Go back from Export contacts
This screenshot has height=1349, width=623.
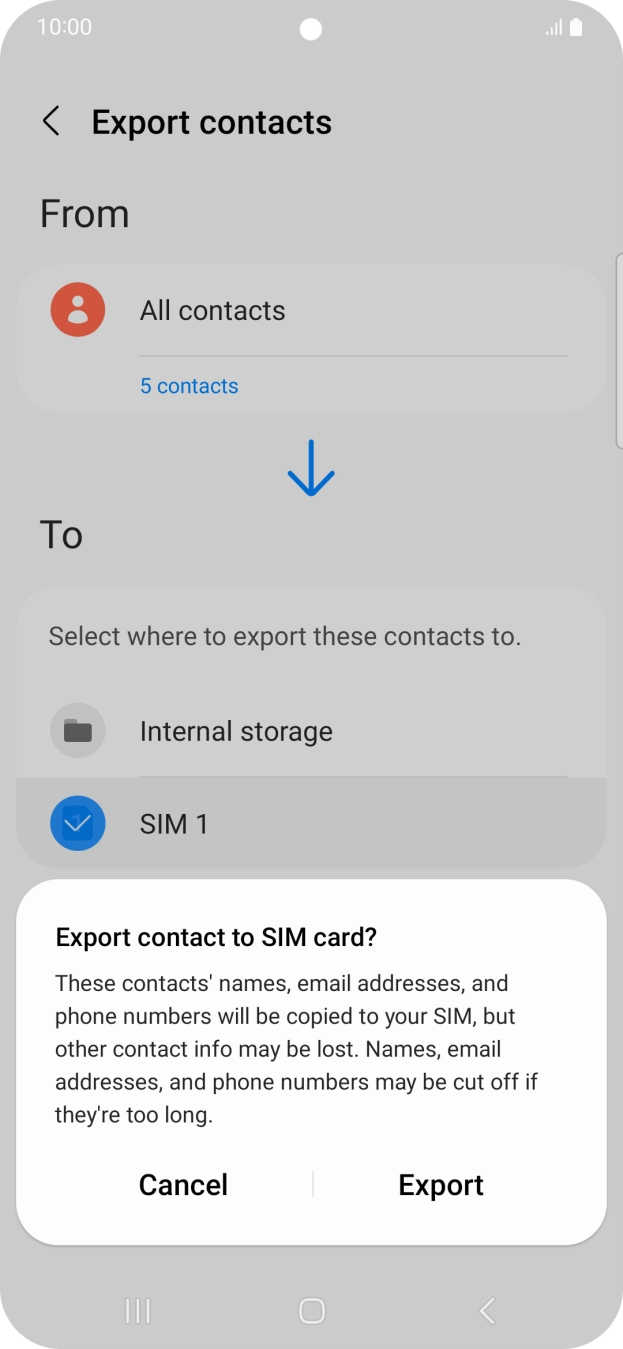[x=51, y=122]
